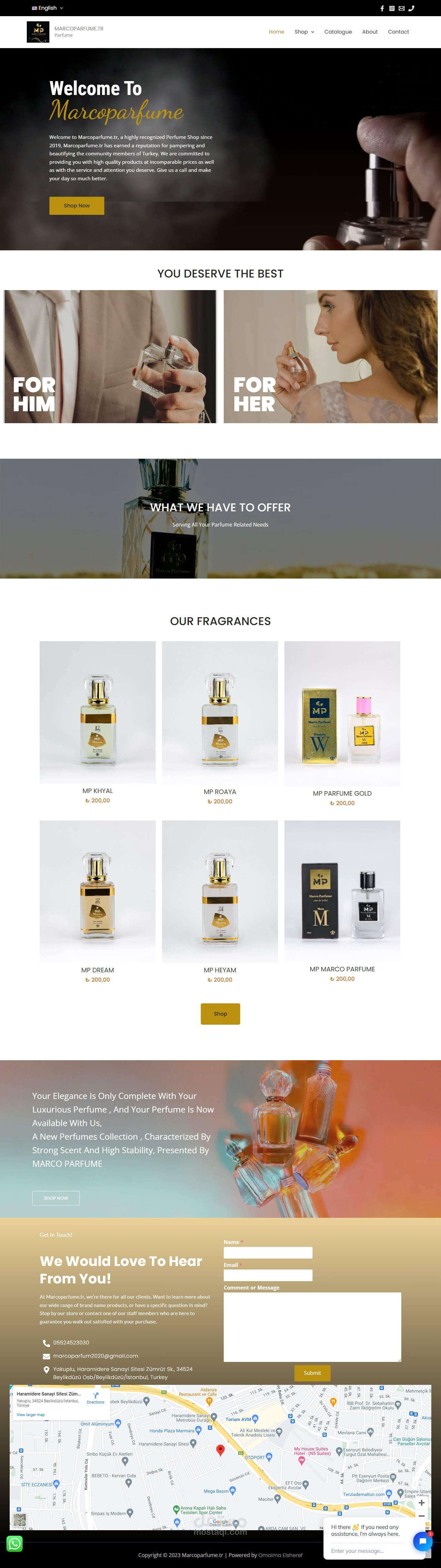Open the WhatsApp chat icon
This screenshot has height=1568, width=441.
[x=15, y=1544]
